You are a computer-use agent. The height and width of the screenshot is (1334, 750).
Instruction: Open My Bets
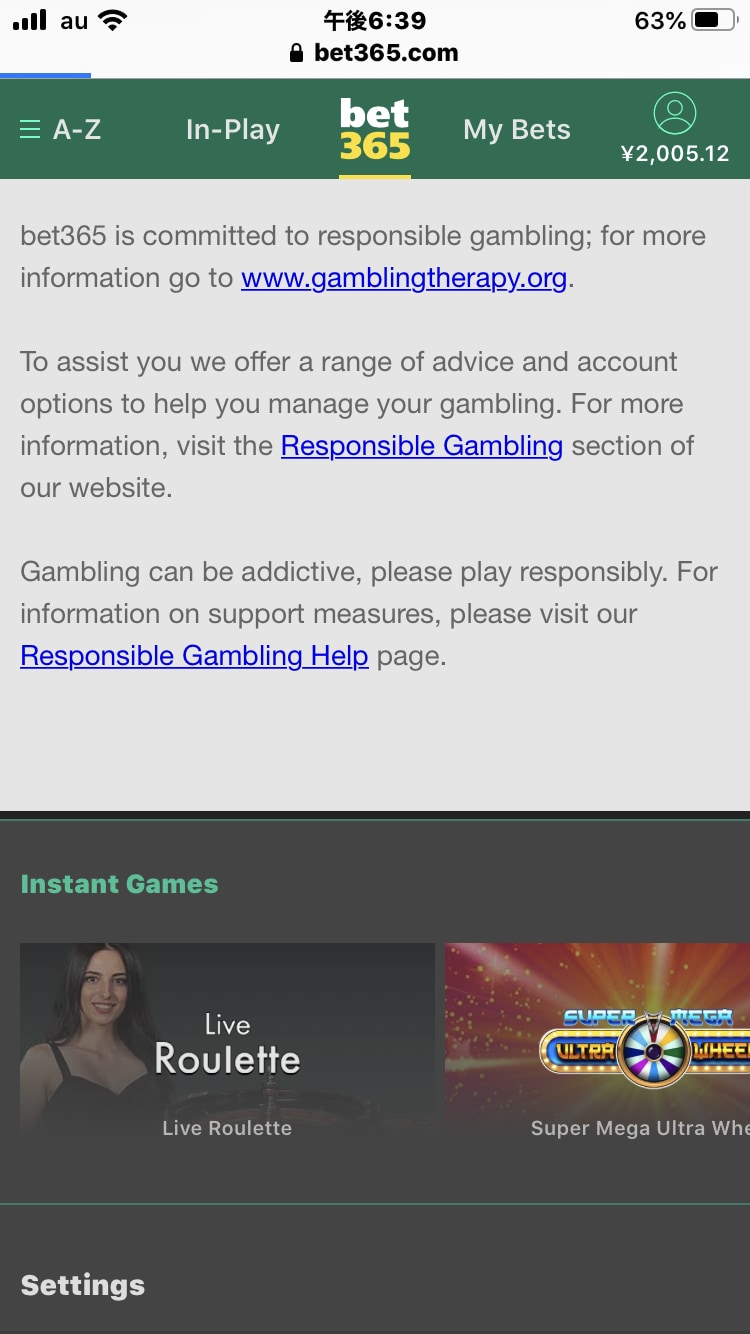coord(517,130)
